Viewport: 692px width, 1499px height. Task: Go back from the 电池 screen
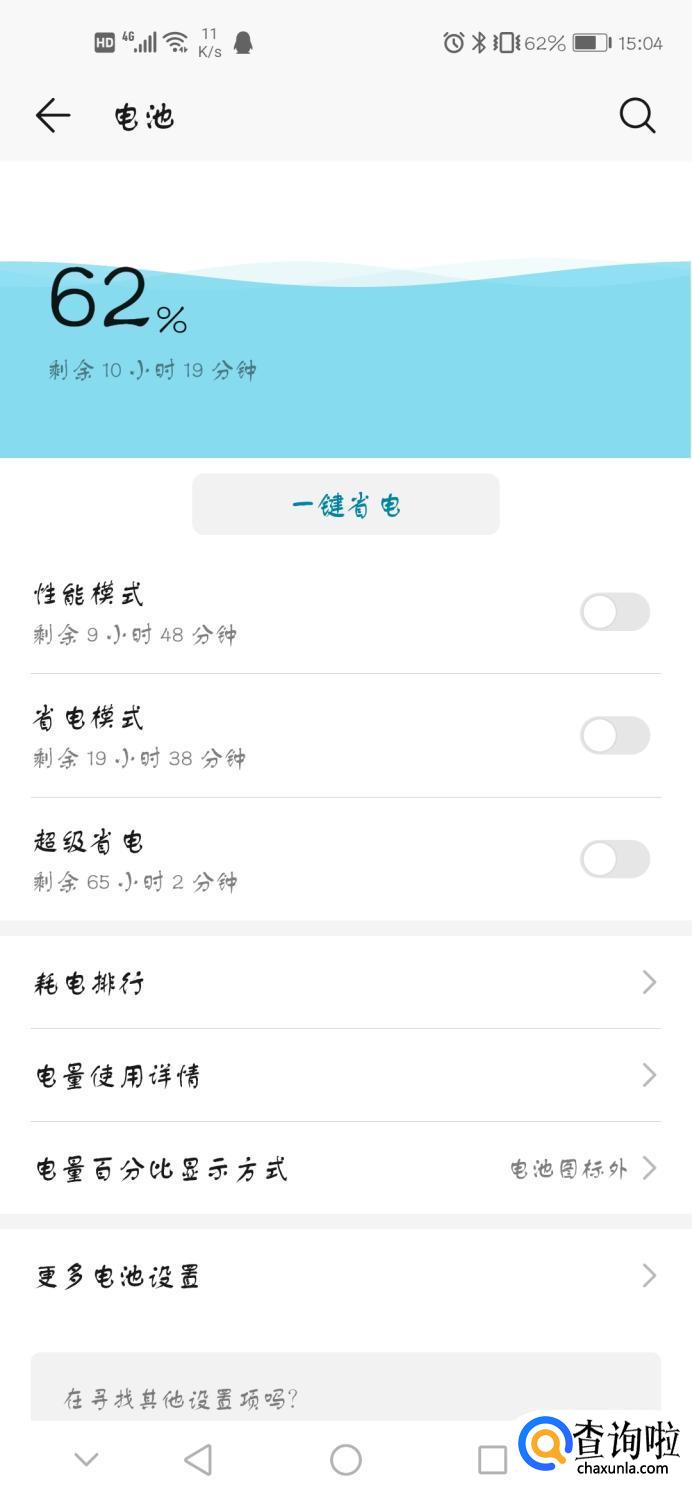click(53, 116)
